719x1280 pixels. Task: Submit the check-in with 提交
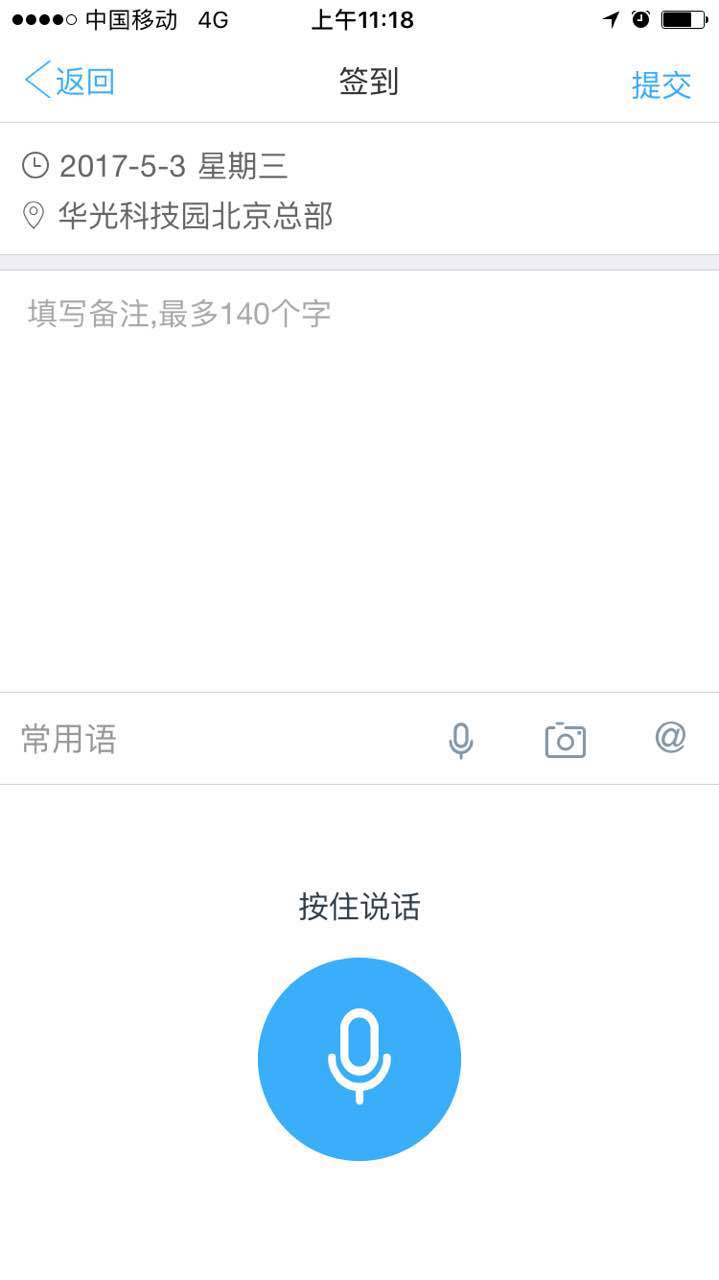[661, 84]
